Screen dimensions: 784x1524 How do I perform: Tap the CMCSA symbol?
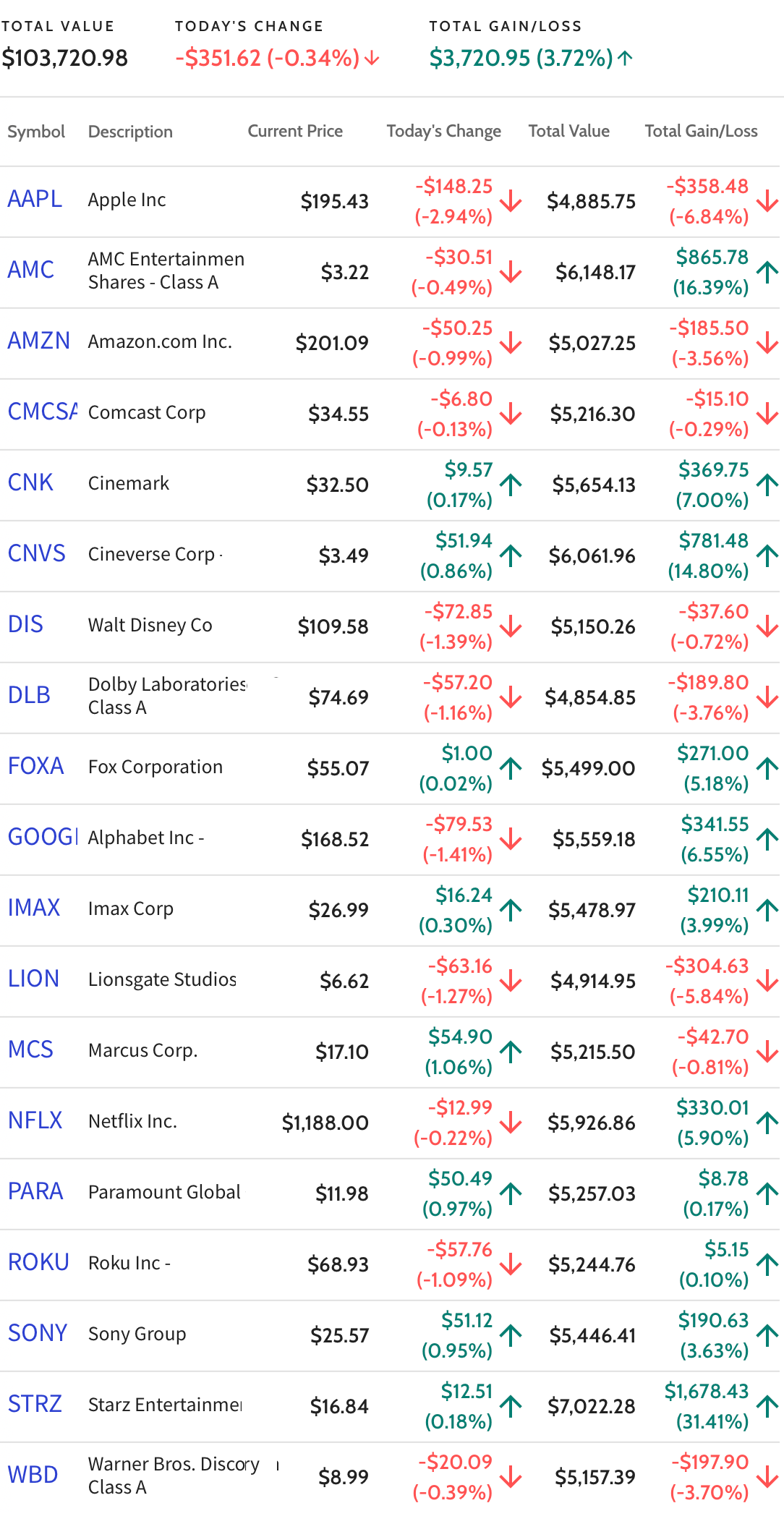coord(42,412)
